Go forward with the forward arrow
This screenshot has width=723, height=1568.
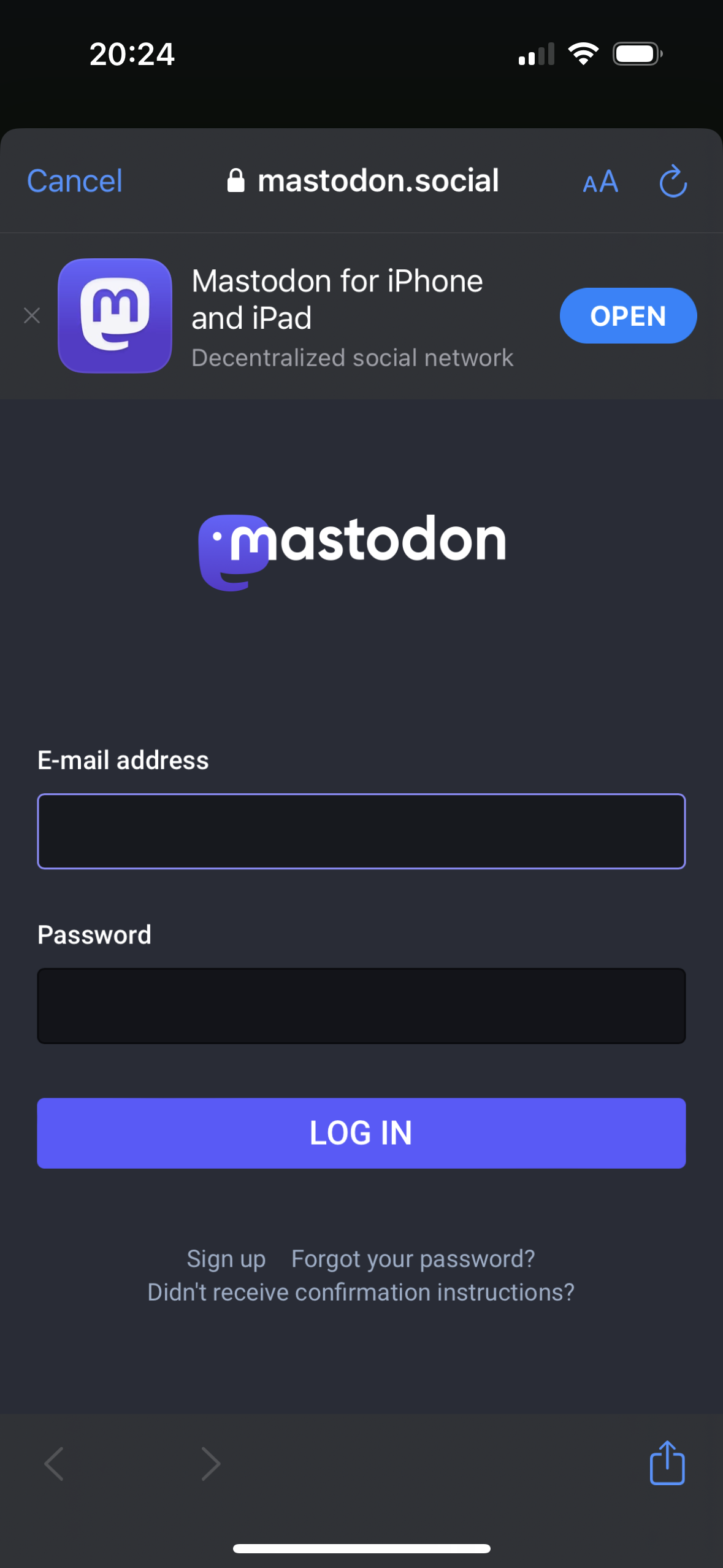click(210, 1464)
